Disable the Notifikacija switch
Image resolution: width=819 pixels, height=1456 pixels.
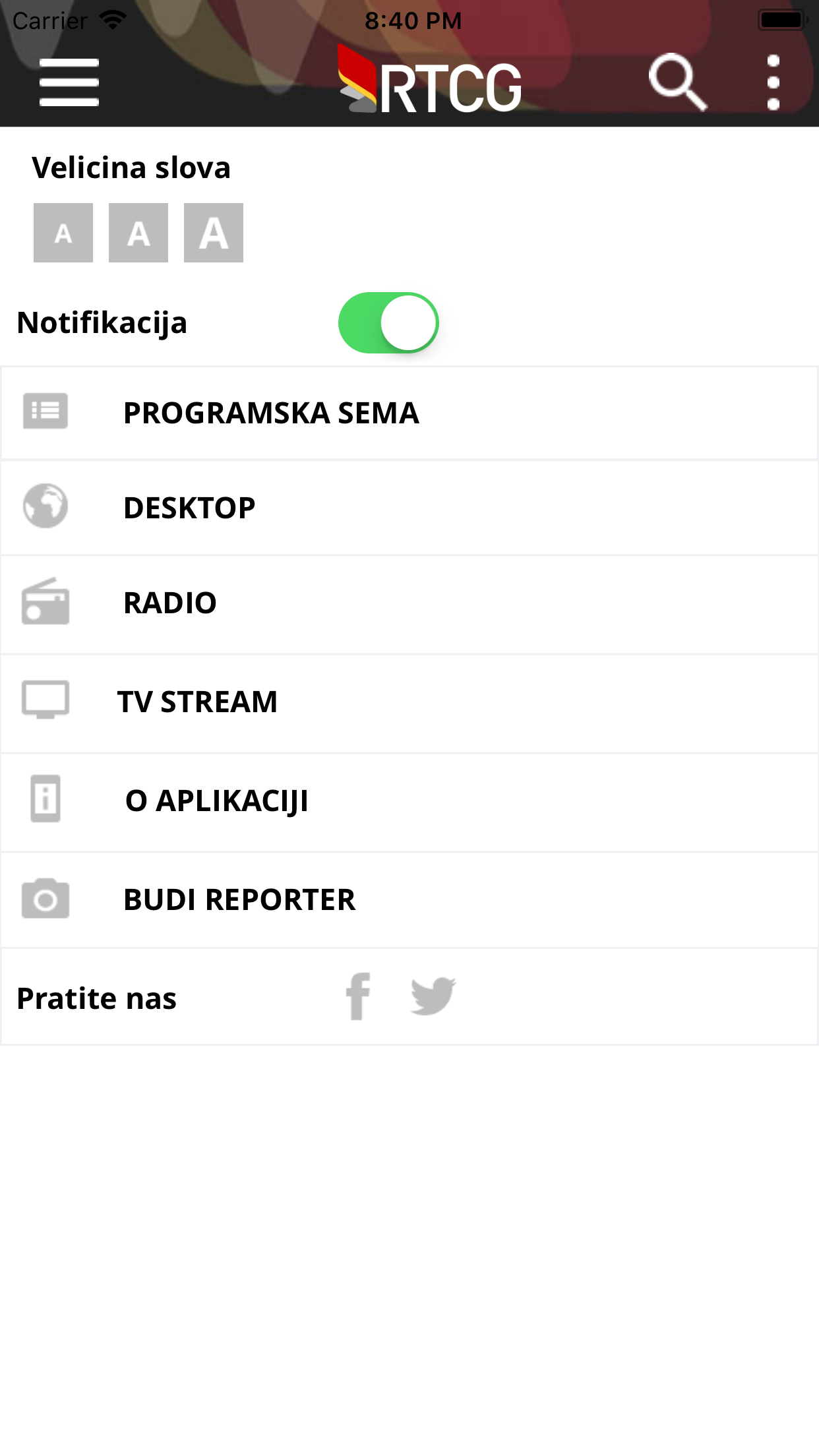(x=388, y=323)
